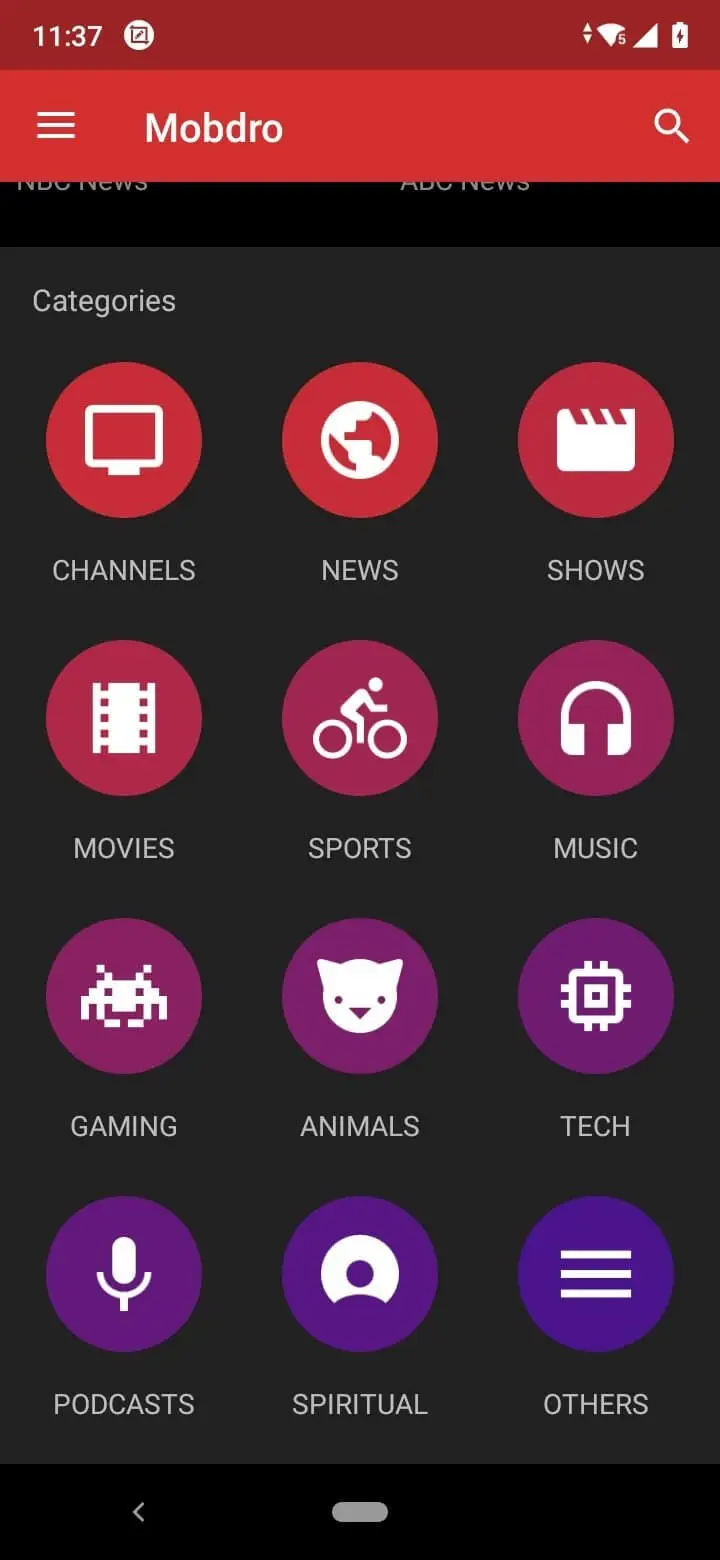This screenshot has width=720, height=1560.
Task: Browse the News category
Action: [x=360, y=440]
